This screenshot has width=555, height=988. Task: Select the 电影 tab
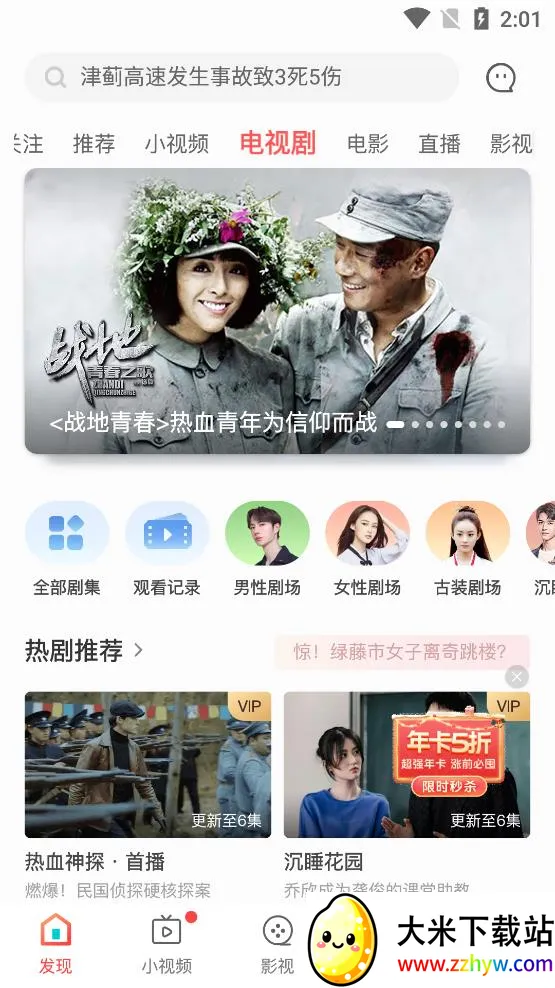pos(368,144)
